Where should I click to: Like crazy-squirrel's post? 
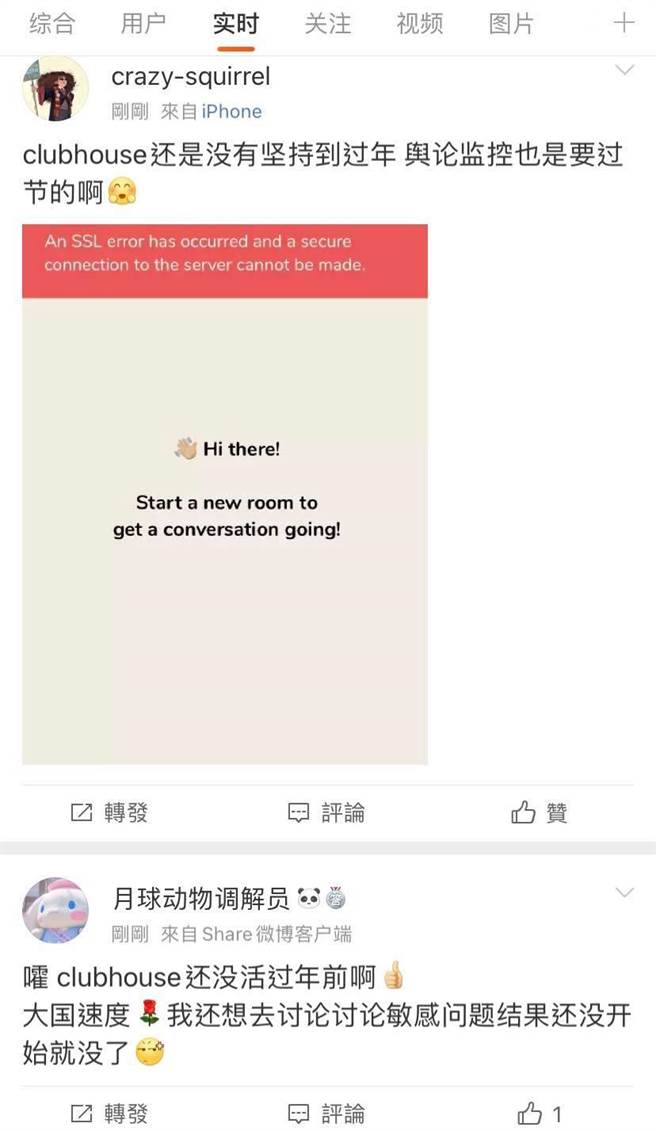click(x=540, y=813)
